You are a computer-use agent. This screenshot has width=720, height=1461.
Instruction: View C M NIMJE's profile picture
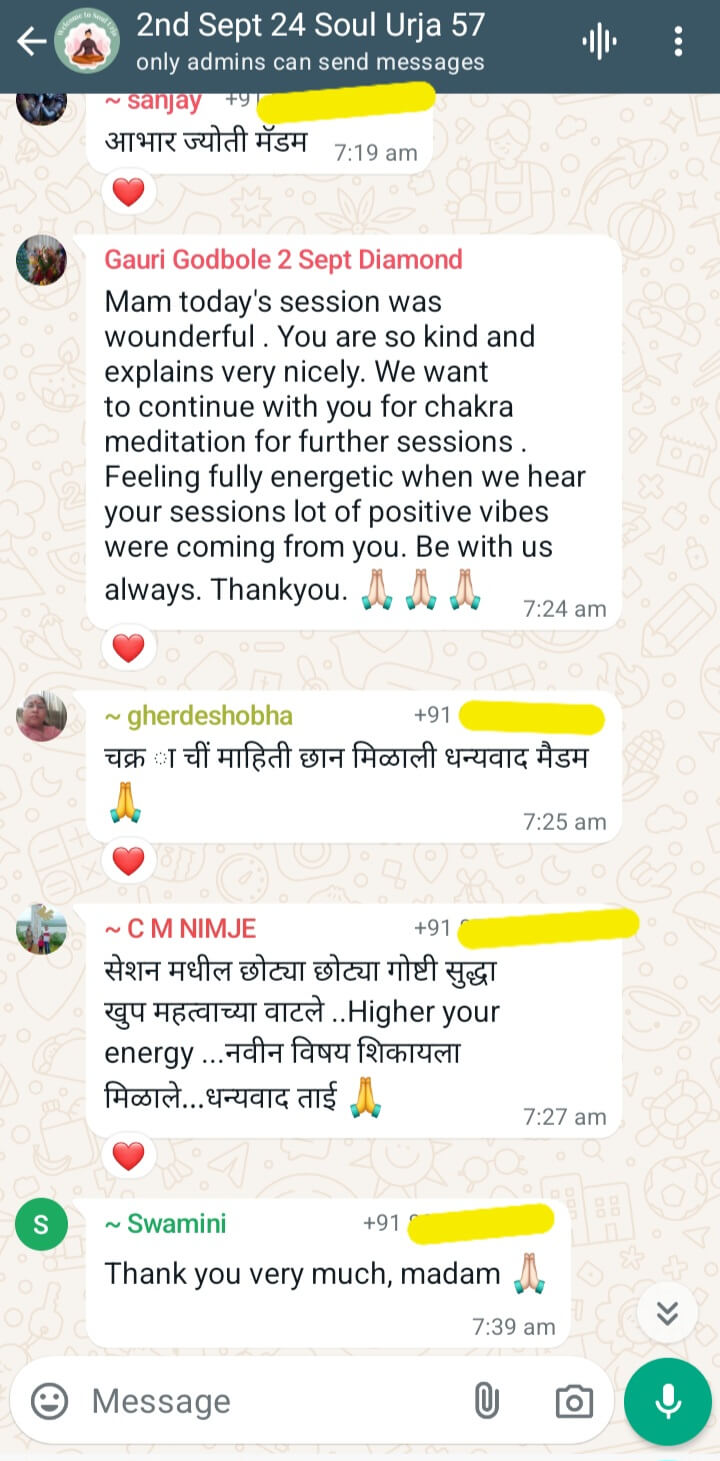[41, 929]
